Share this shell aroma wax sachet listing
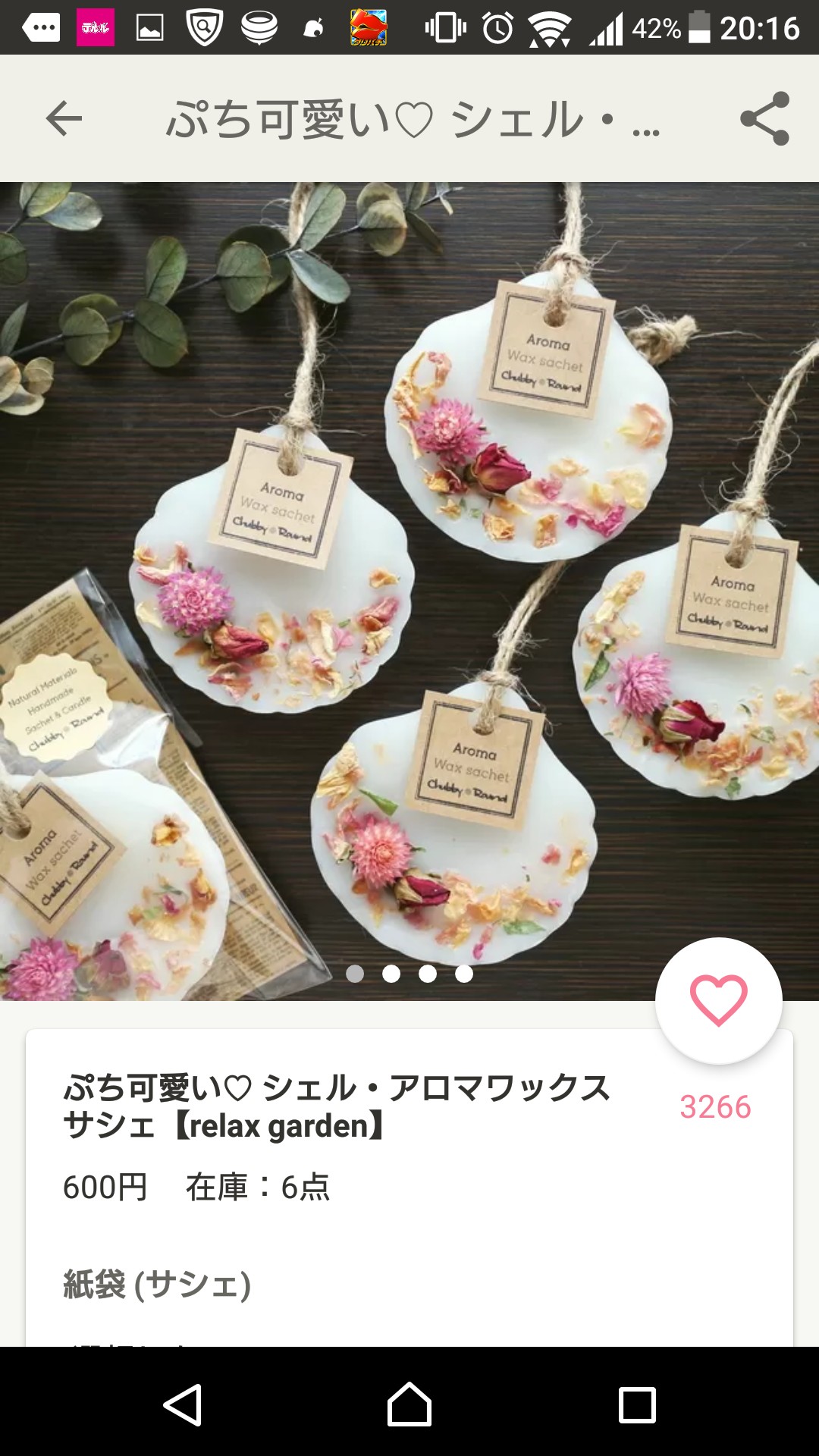This screenshot has width=819, height=1456. (x=764, y=118)
